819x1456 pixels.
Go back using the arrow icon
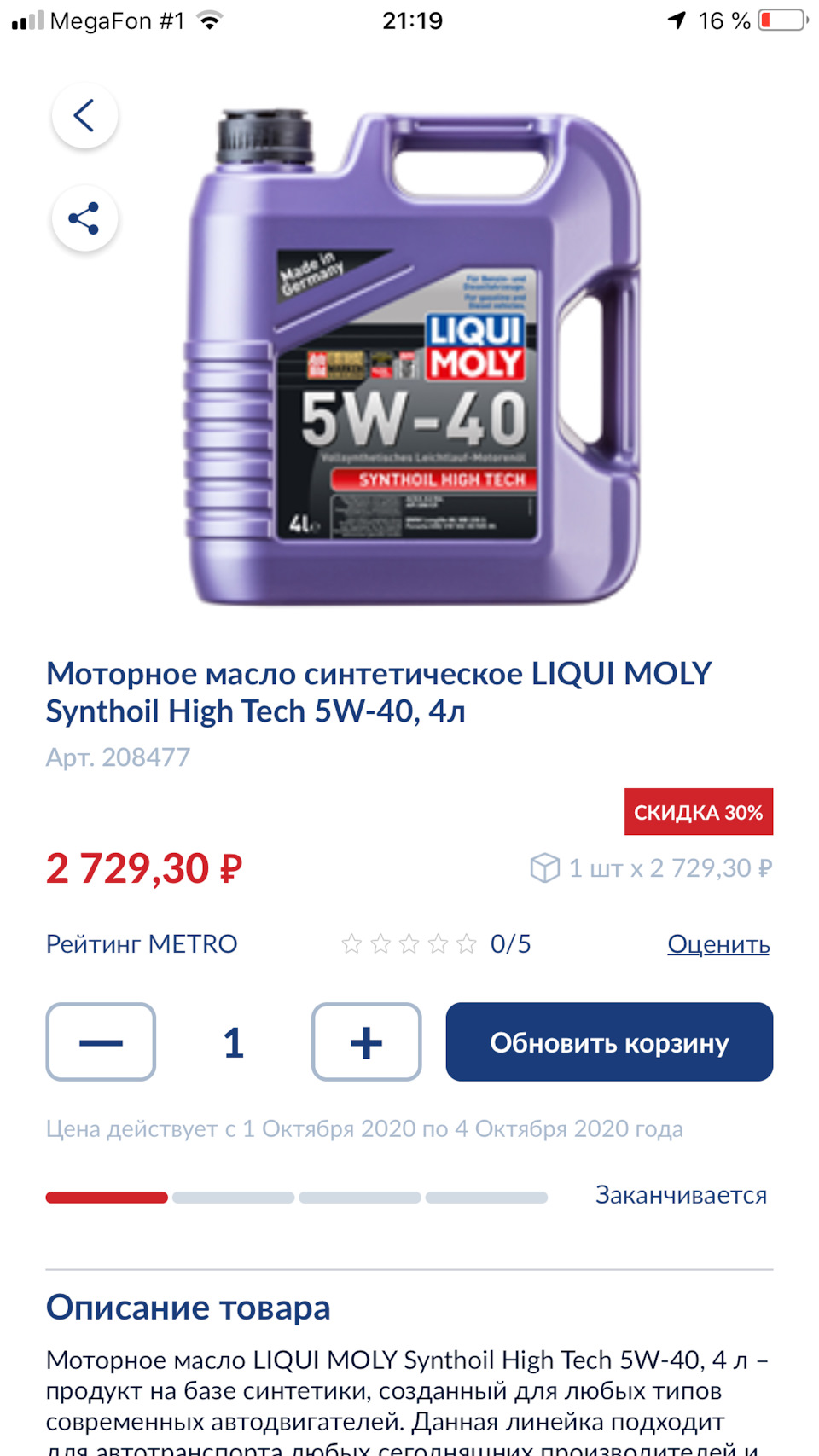[x=84, y=115]
